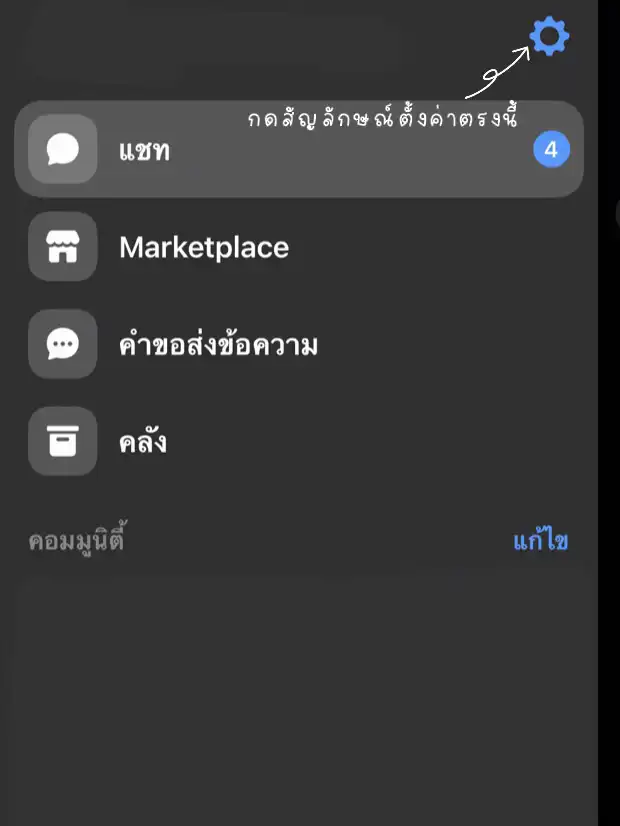Open the settings gear icon
The width and height of the screenshot is (620, 826).
pos(549,37)
